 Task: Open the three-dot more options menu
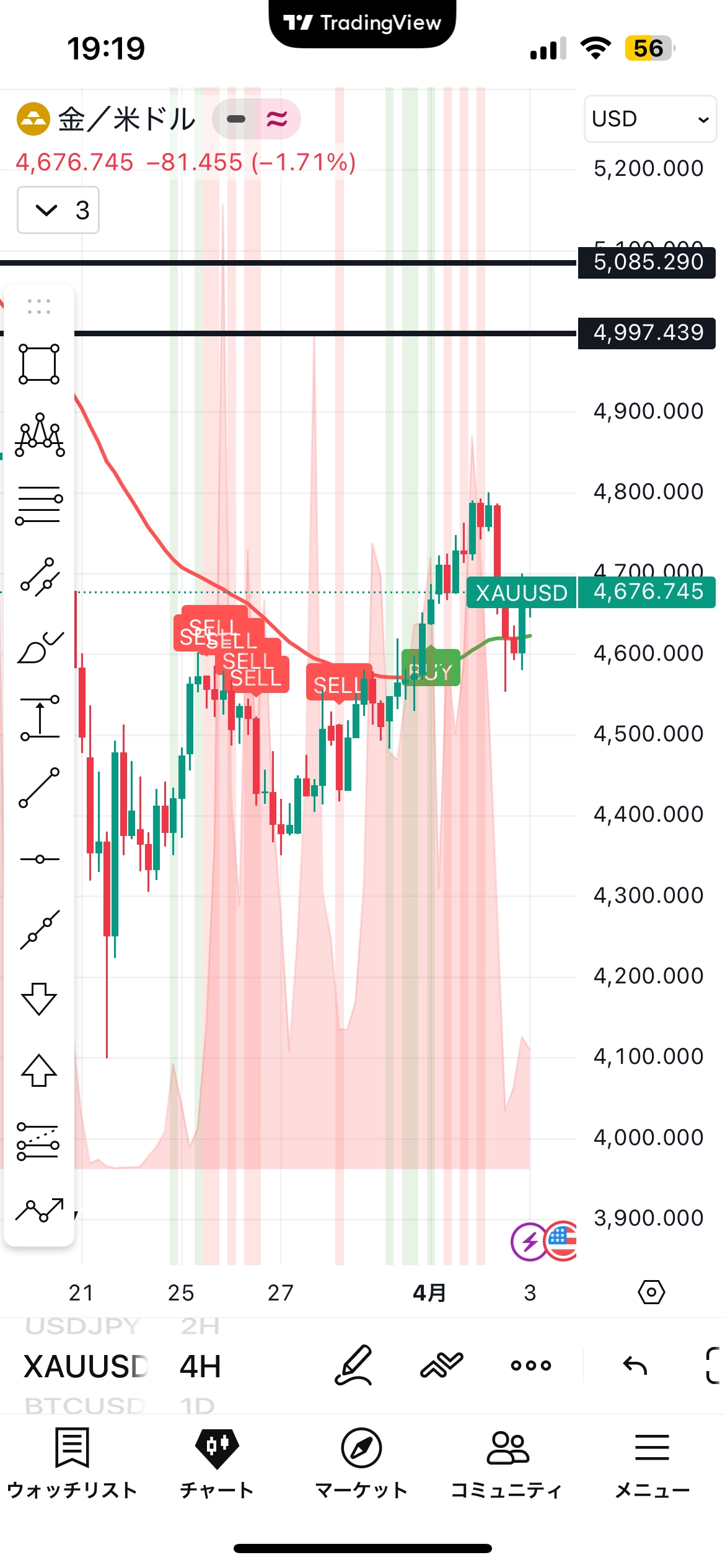pyautogui.click(x=531, y=1365)
